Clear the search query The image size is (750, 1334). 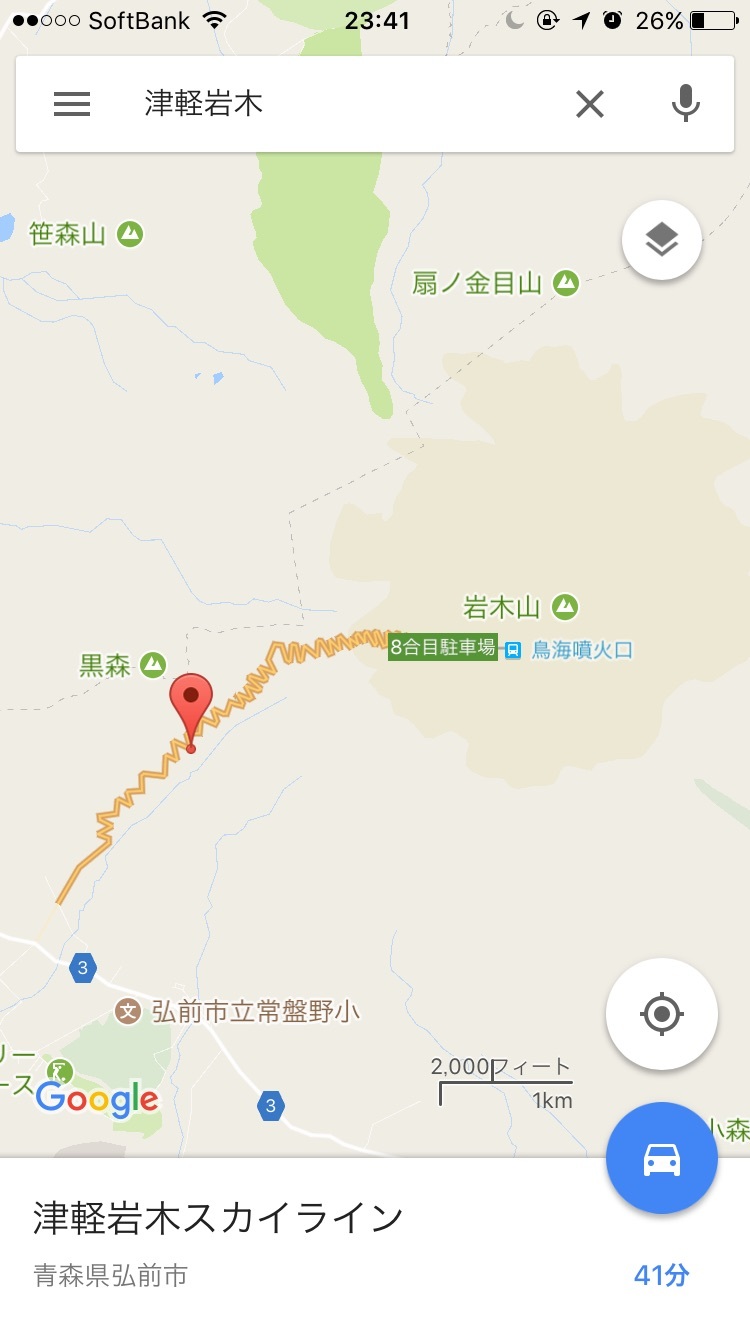tap(590, 104)
